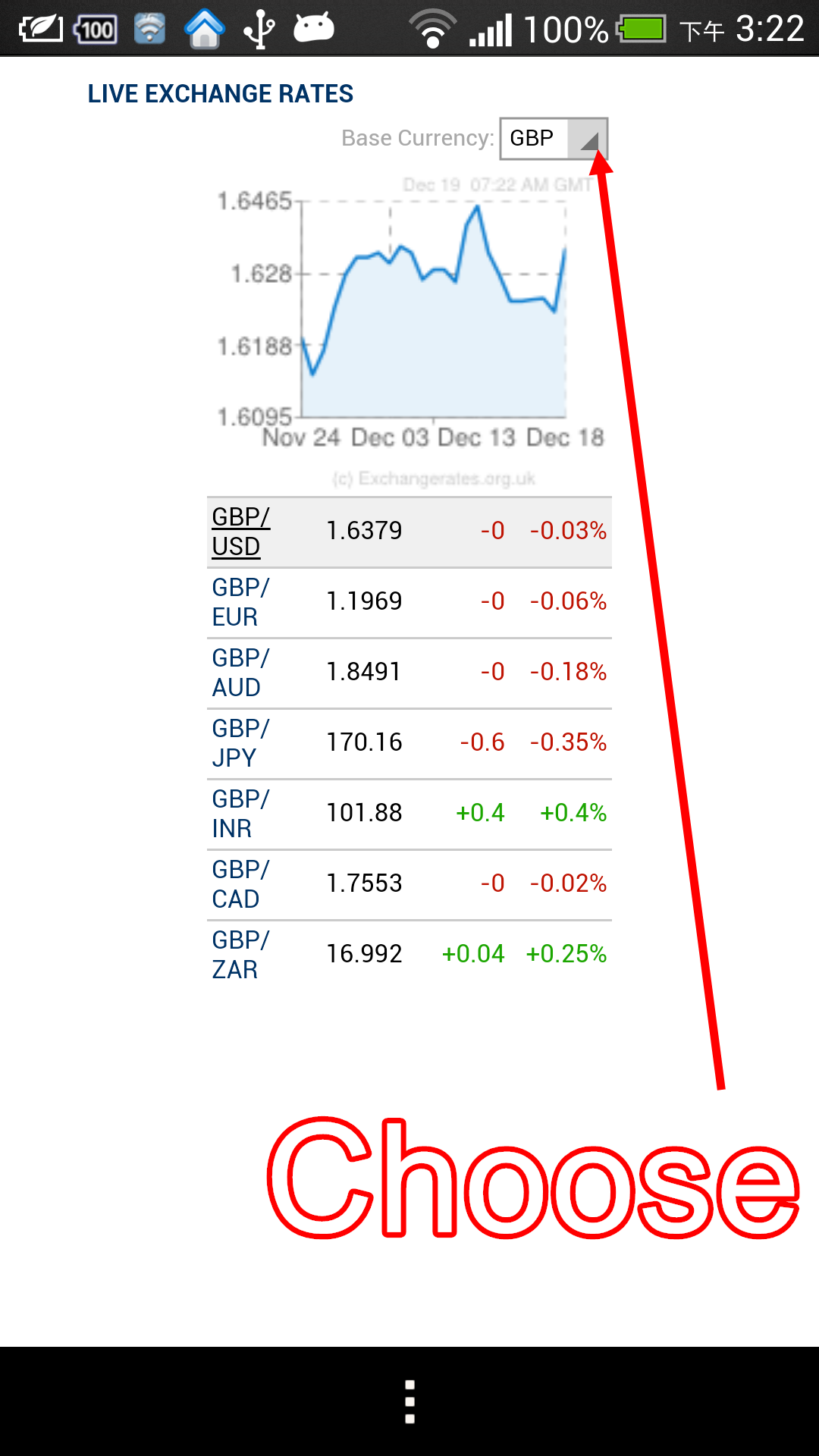Expand currency options from the GBP selector
This screenshot has height=1456, width=819.
[x=554, y=139]
